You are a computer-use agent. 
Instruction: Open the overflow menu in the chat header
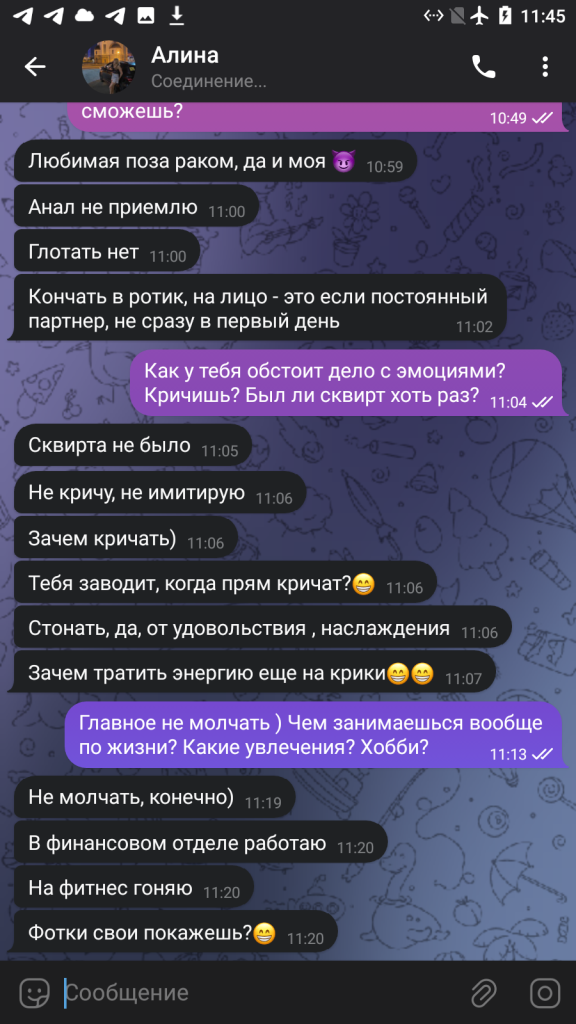(545, 67)
